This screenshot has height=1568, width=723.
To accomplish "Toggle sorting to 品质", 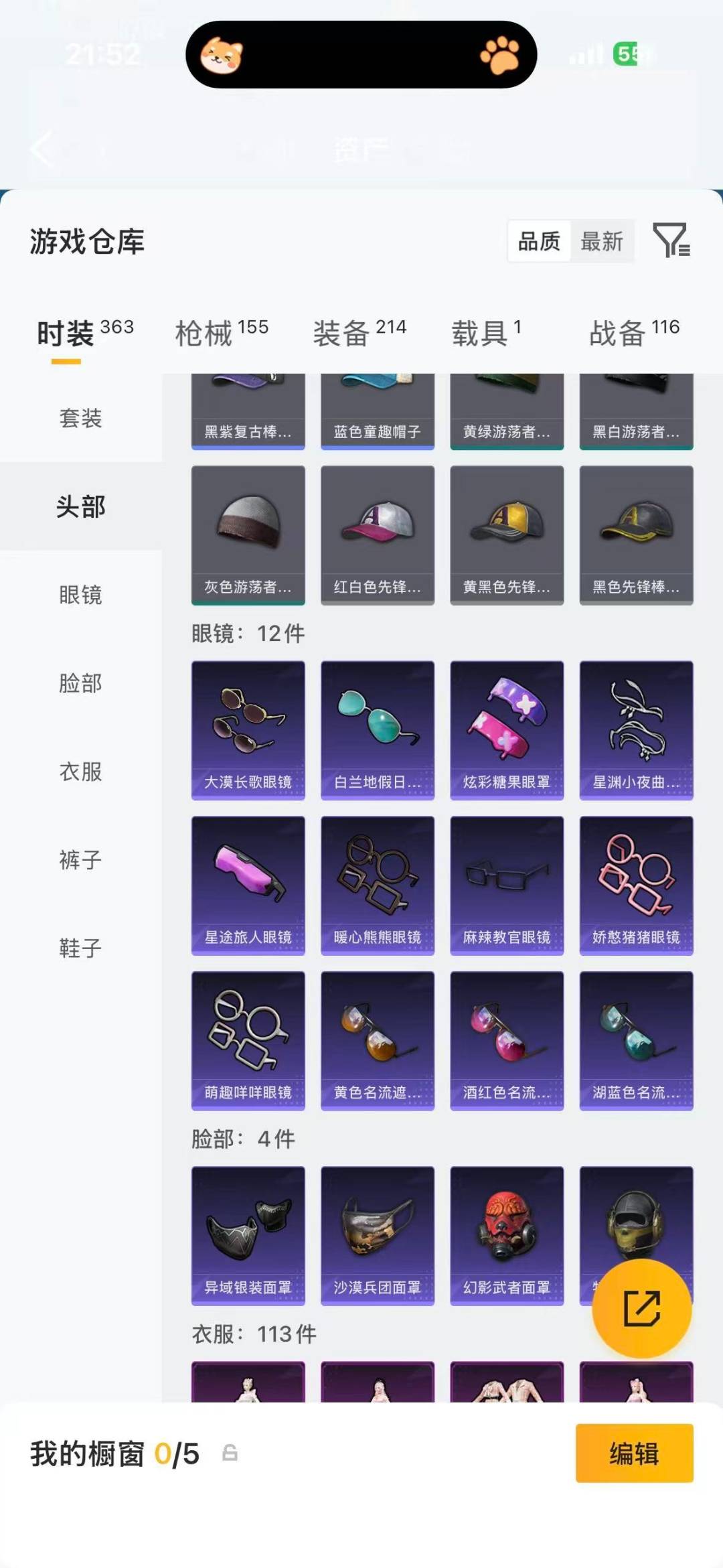I will (541, 242).
